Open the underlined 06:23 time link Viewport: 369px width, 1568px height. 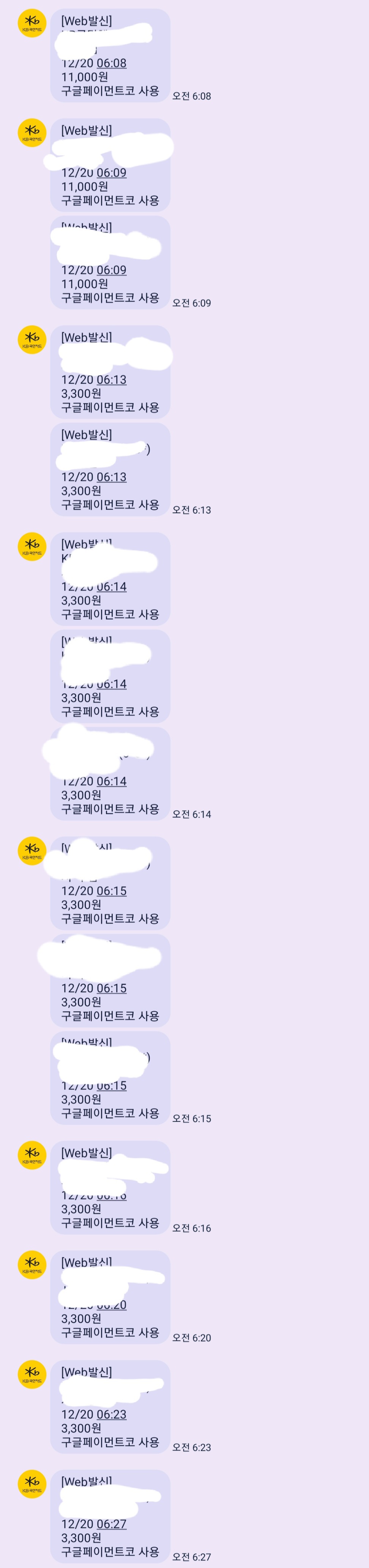(112, 1414)
